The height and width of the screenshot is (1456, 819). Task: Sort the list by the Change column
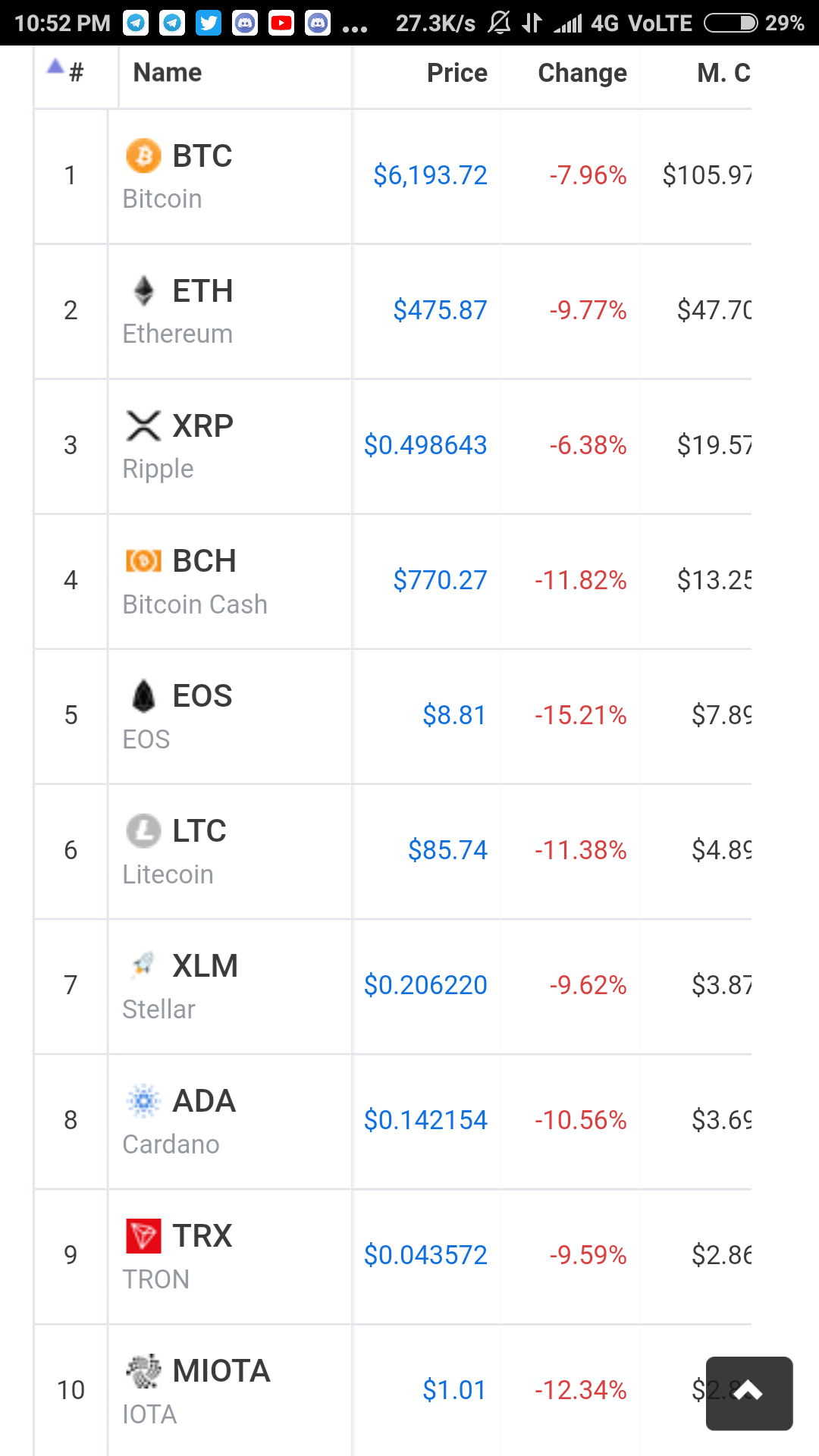pyautogui.click(x=582, y=73)
